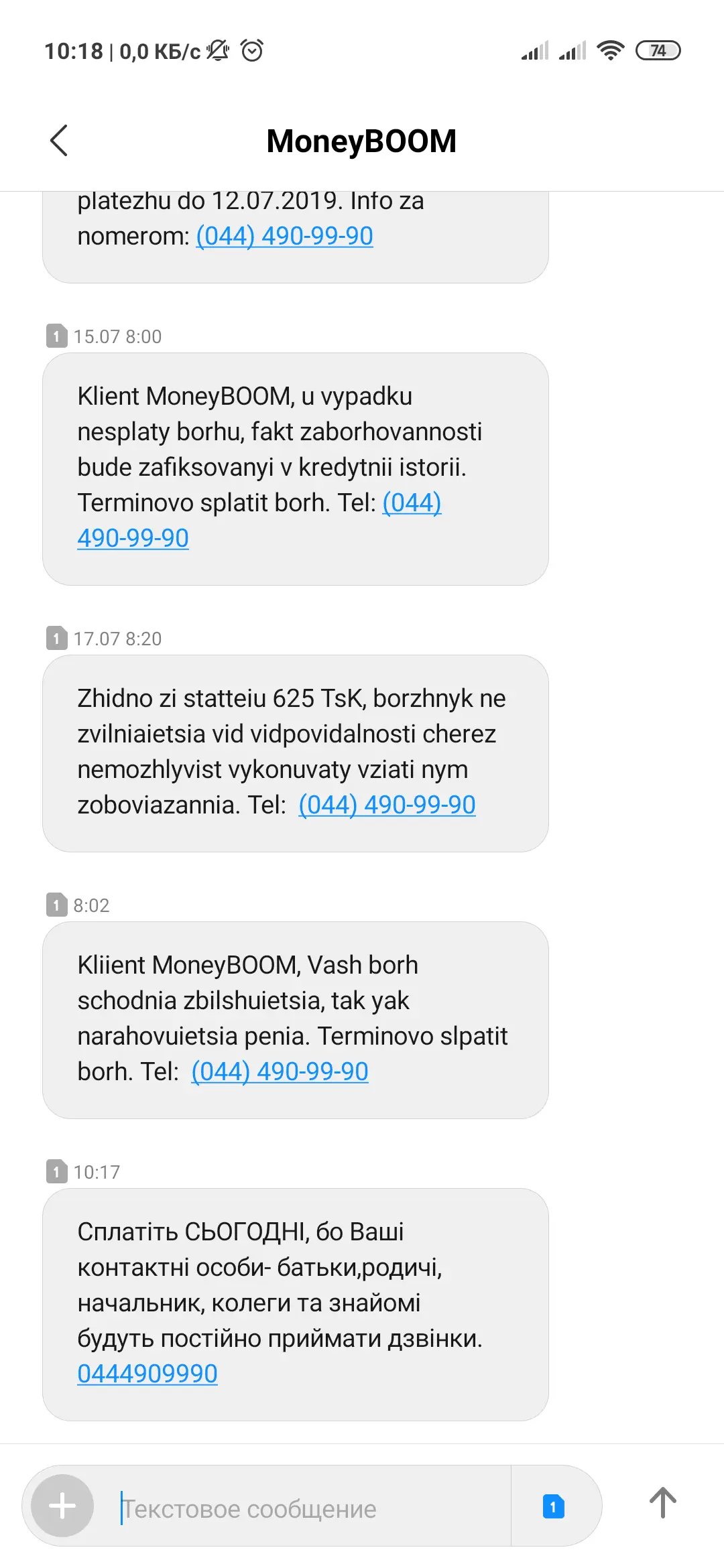Send the message with the arrow
Image resolution: width=724 pixels, height=1568 pixels.
(x=662, y=1503)
